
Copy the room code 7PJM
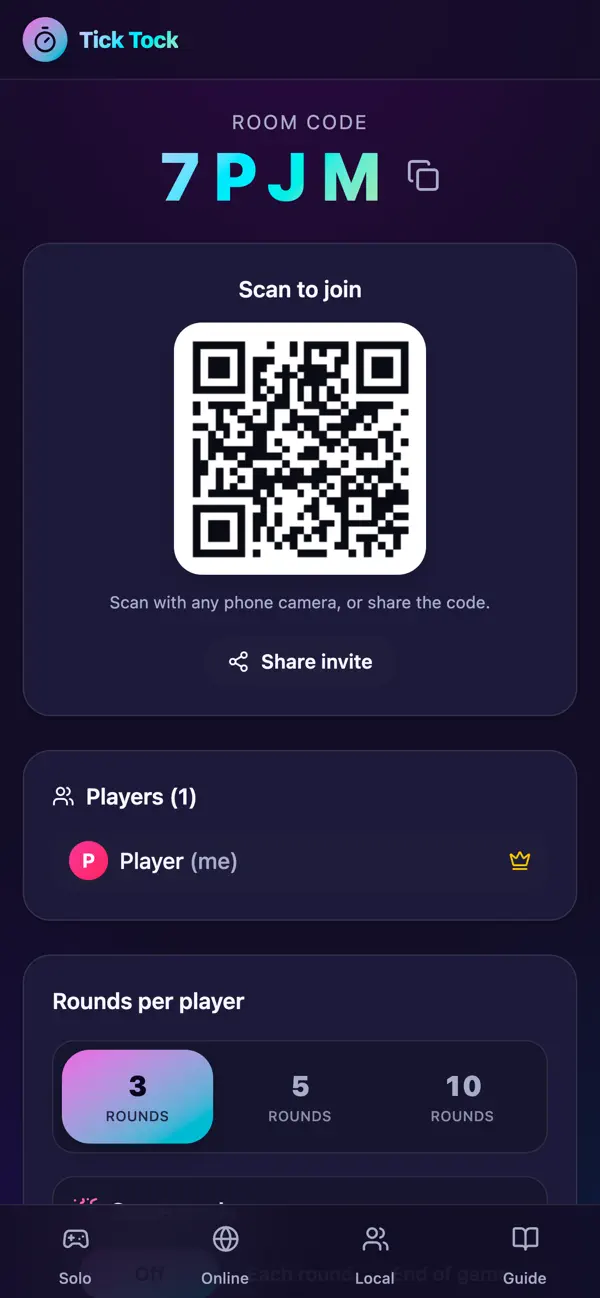[x=423, y=176]
